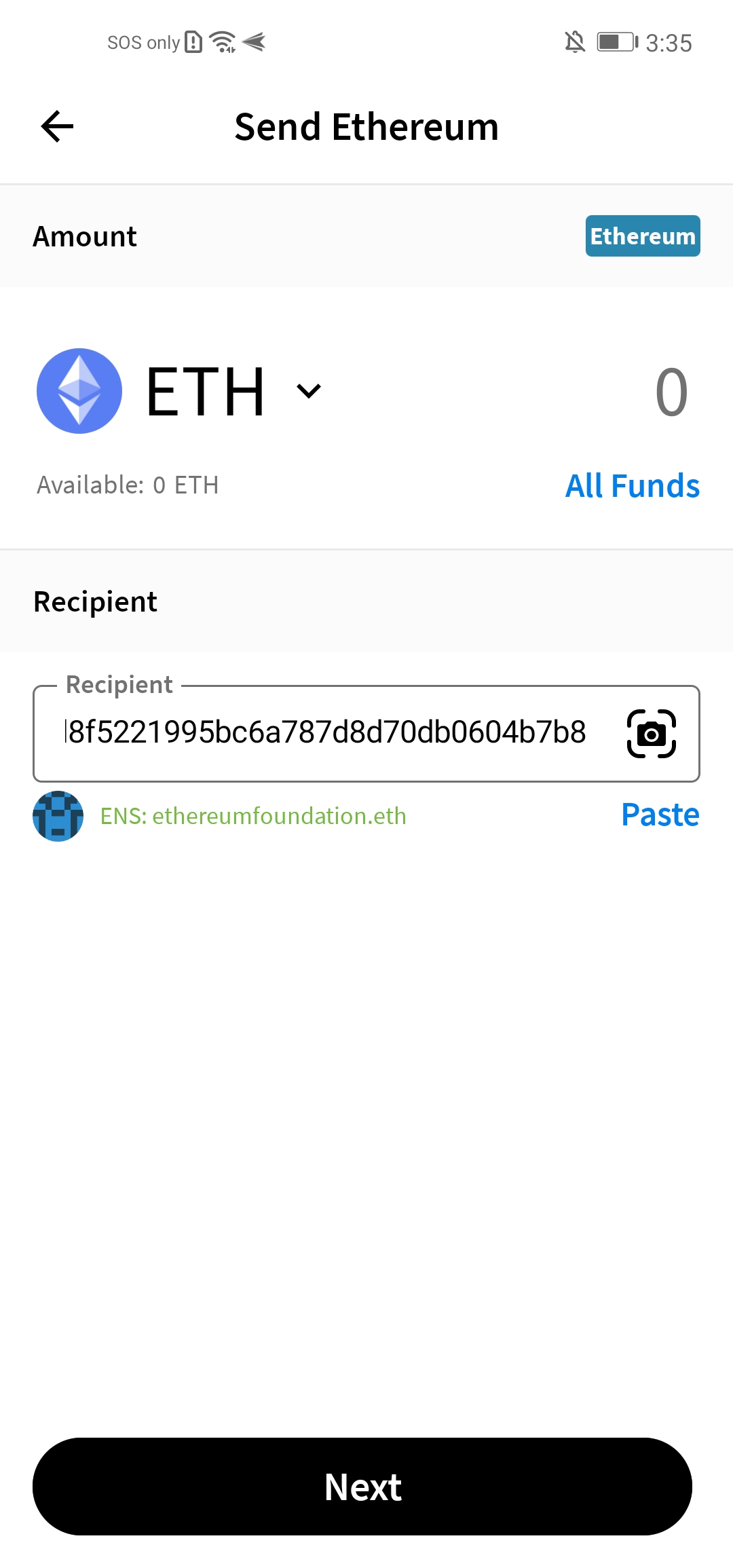Edit the recipient address field

click(x=326, y=733)
